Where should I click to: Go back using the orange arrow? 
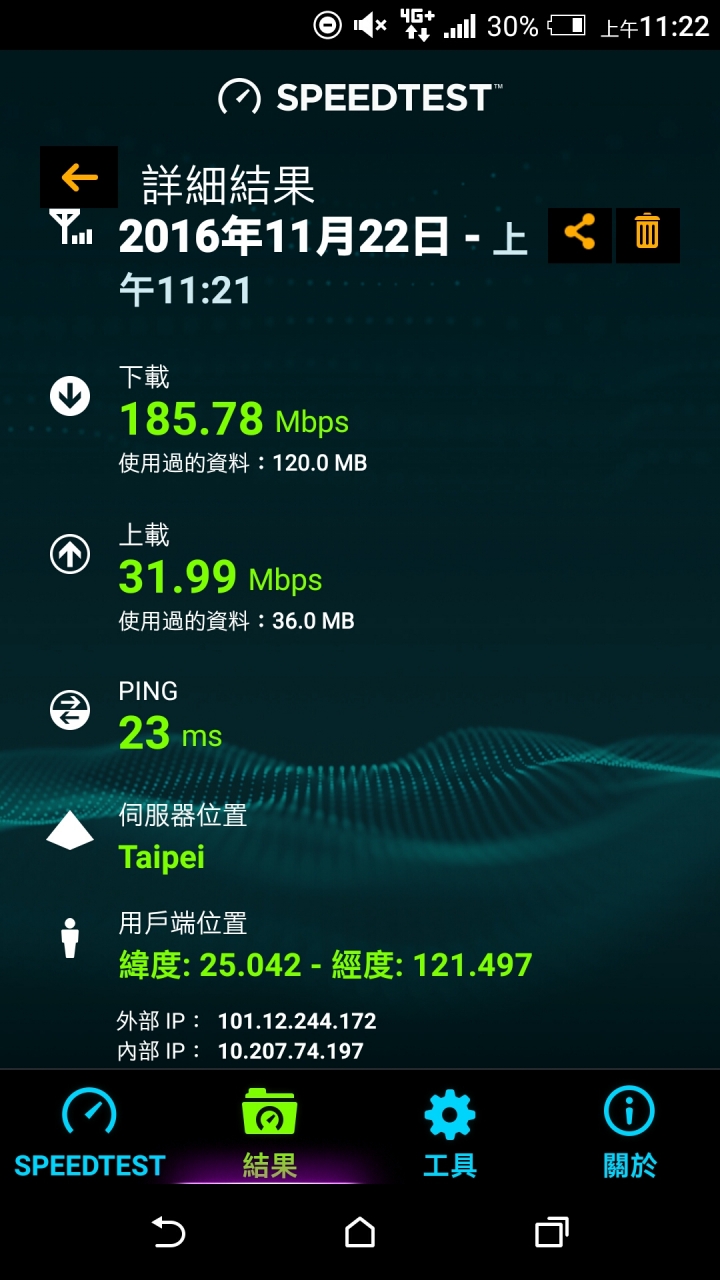coord(79,177)
